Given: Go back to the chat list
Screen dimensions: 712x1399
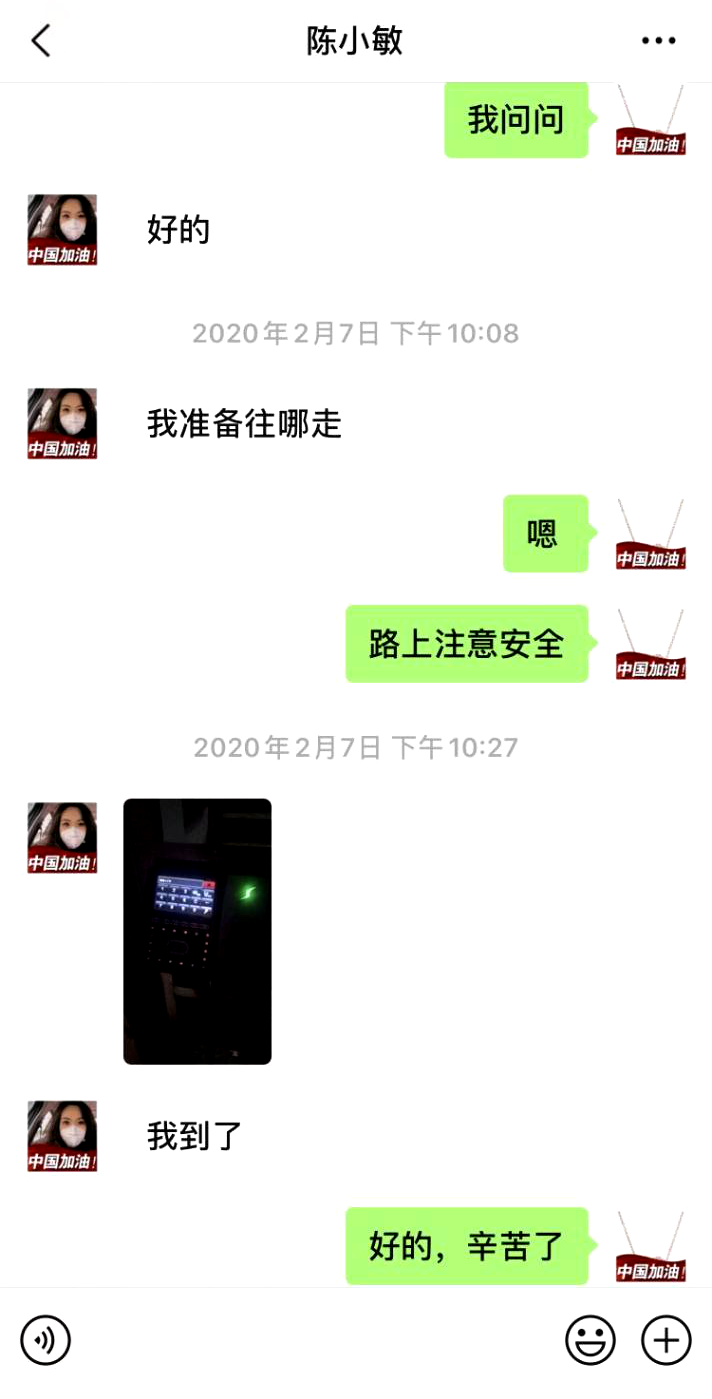Looking at the screenshot, I should [40, 41].
